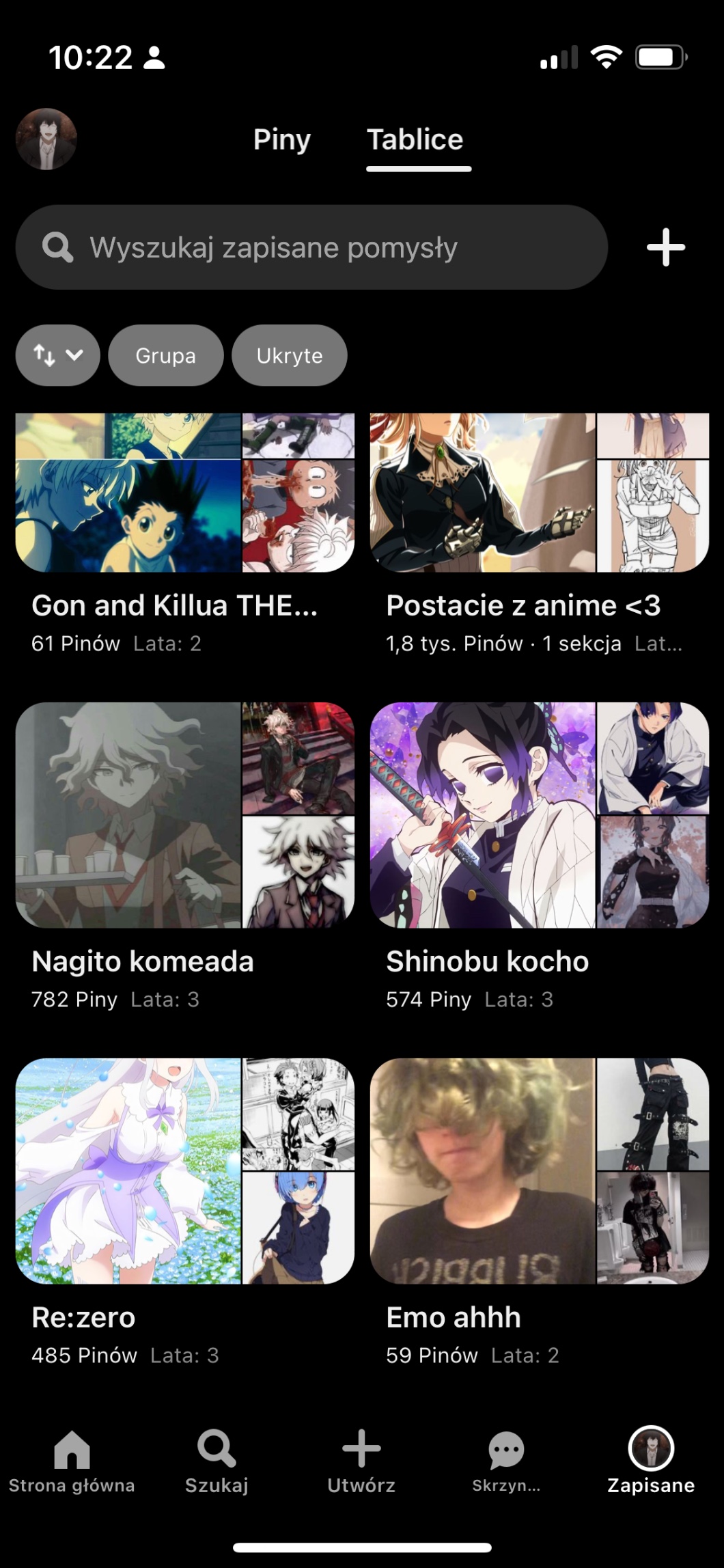
Task: Tap the Wyszukaj zapisane pomysły search field
Action: (x=311, y=247)
